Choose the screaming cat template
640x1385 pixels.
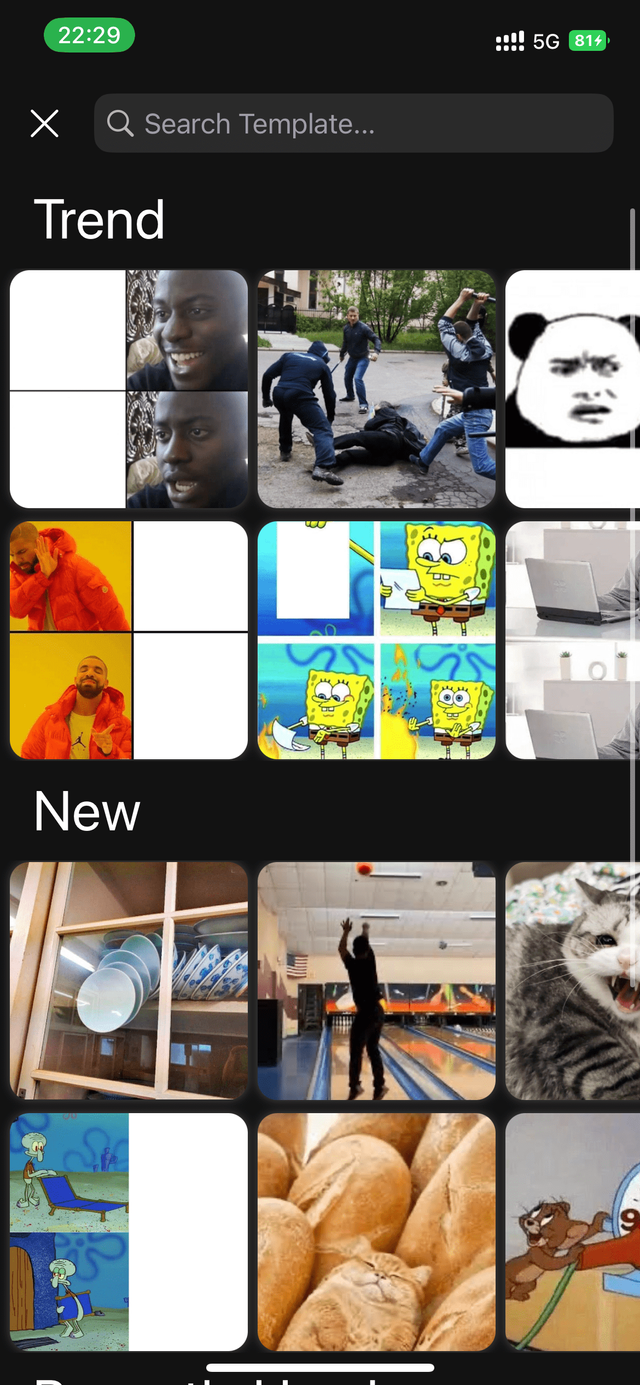(572, 981)
